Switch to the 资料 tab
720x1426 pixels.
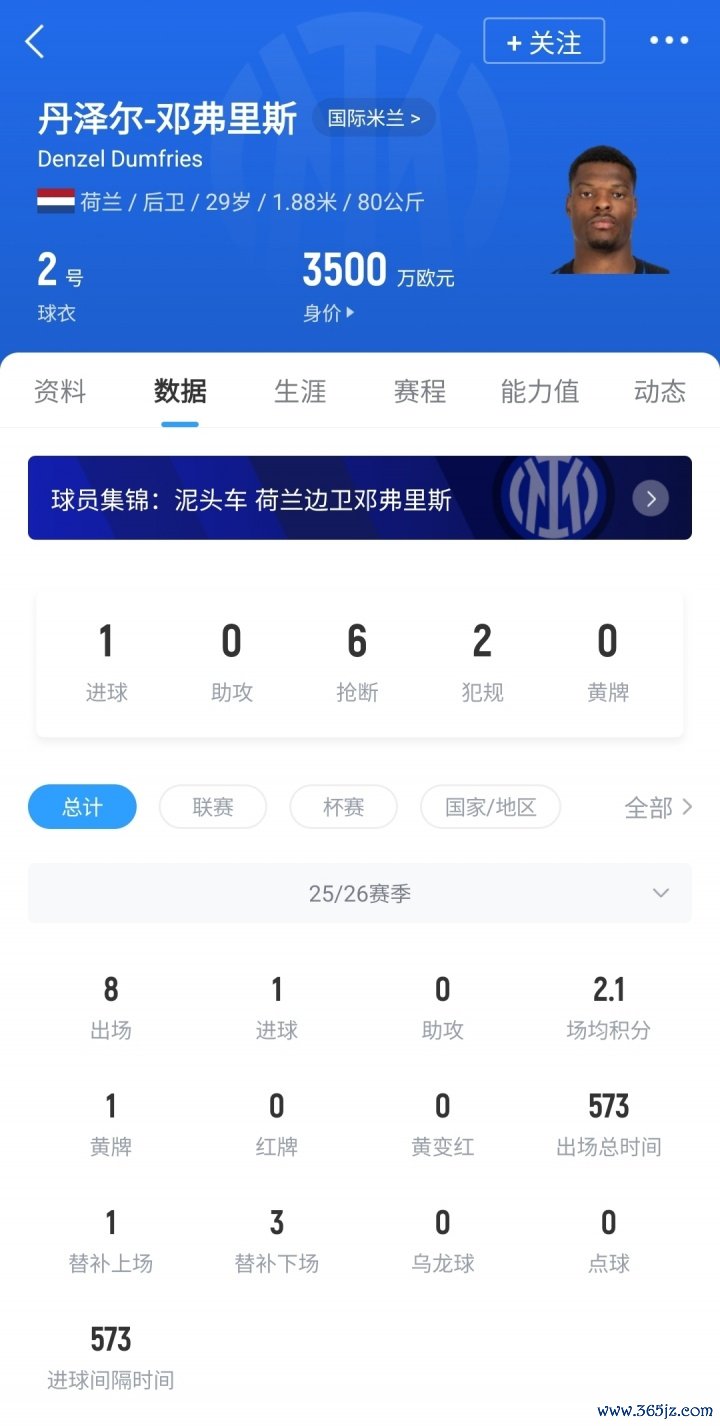click(60, 391)
